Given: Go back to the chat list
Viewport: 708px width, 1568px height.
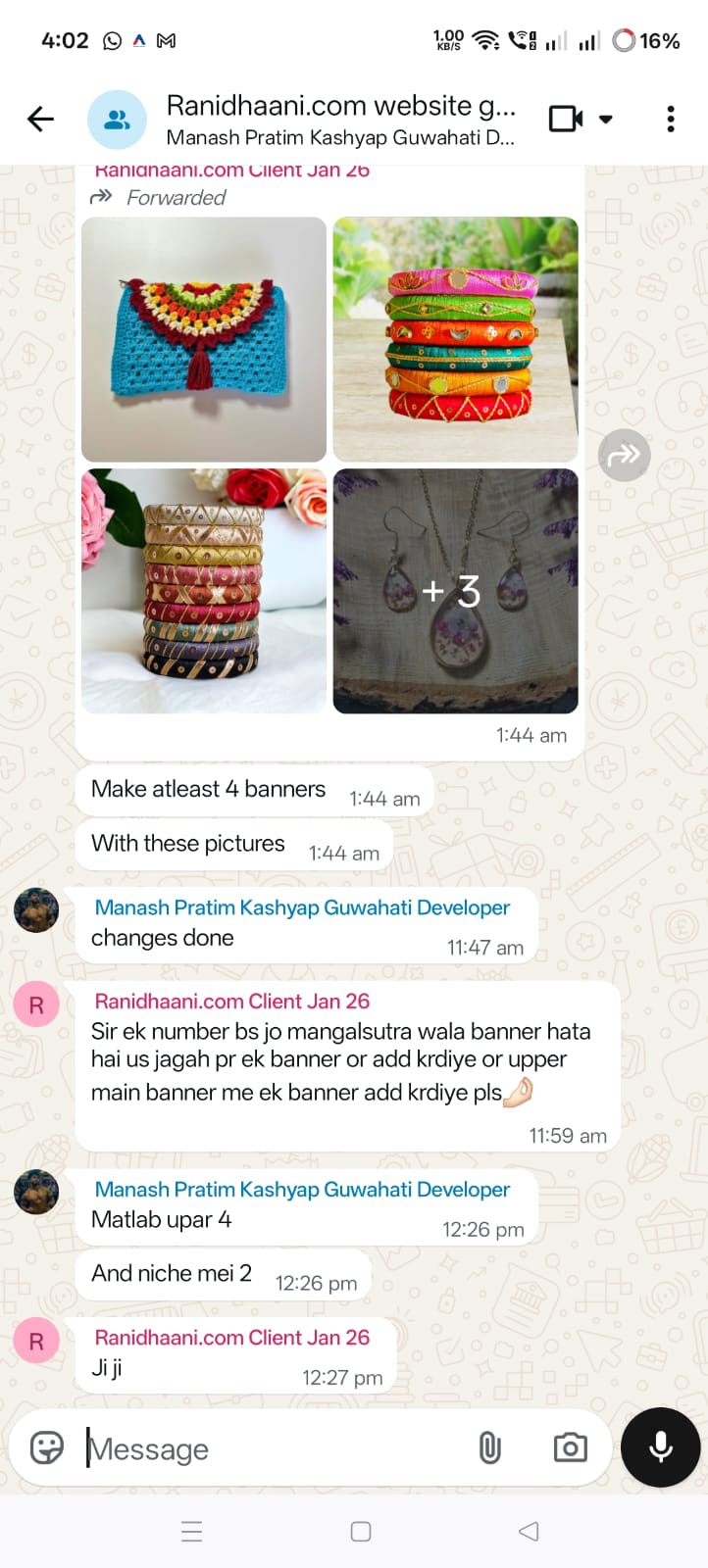Looking at the screenshot, I should click(x=40, y=120).
